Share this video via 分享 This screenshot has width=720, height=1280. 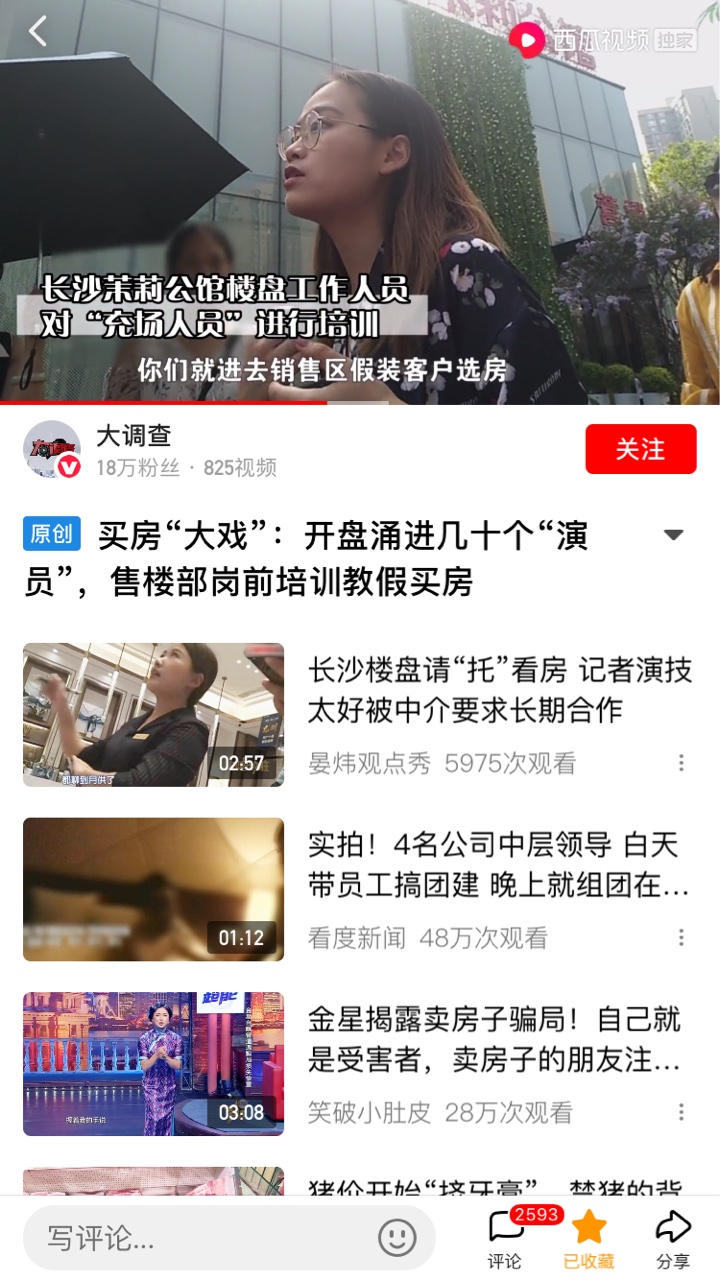pos(673,1238)
